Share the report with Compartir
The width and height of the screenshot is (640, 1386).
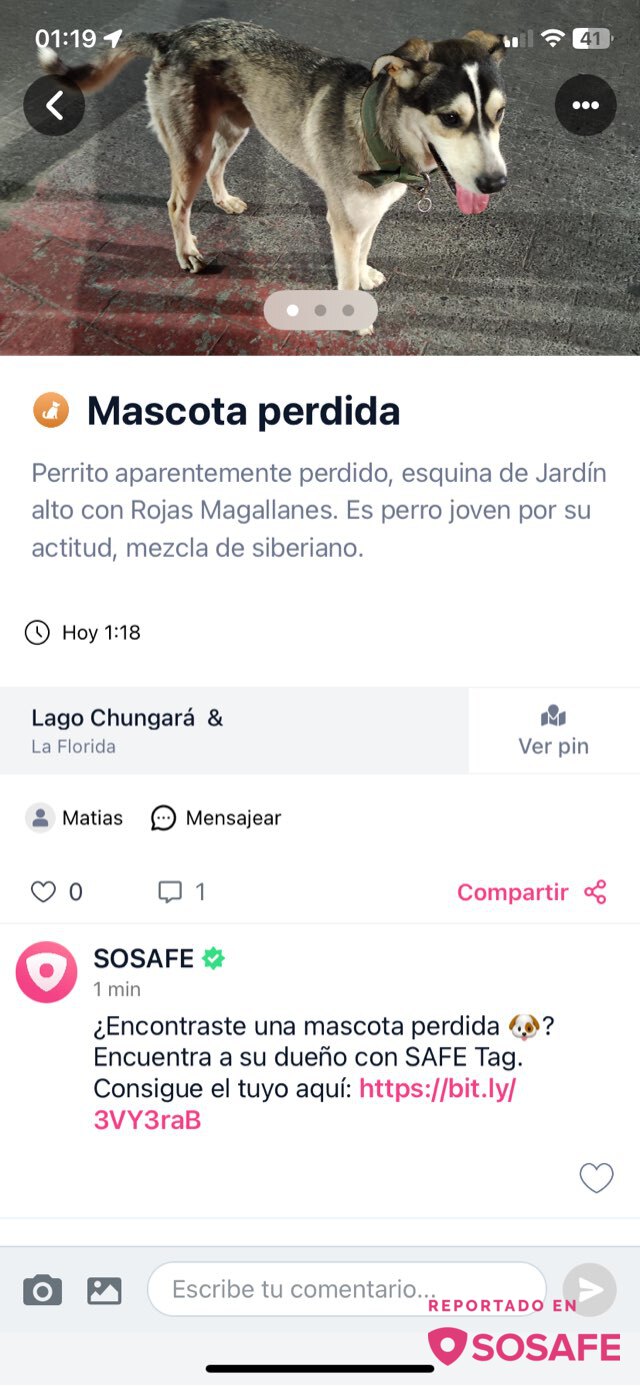(x=532, y=892)
